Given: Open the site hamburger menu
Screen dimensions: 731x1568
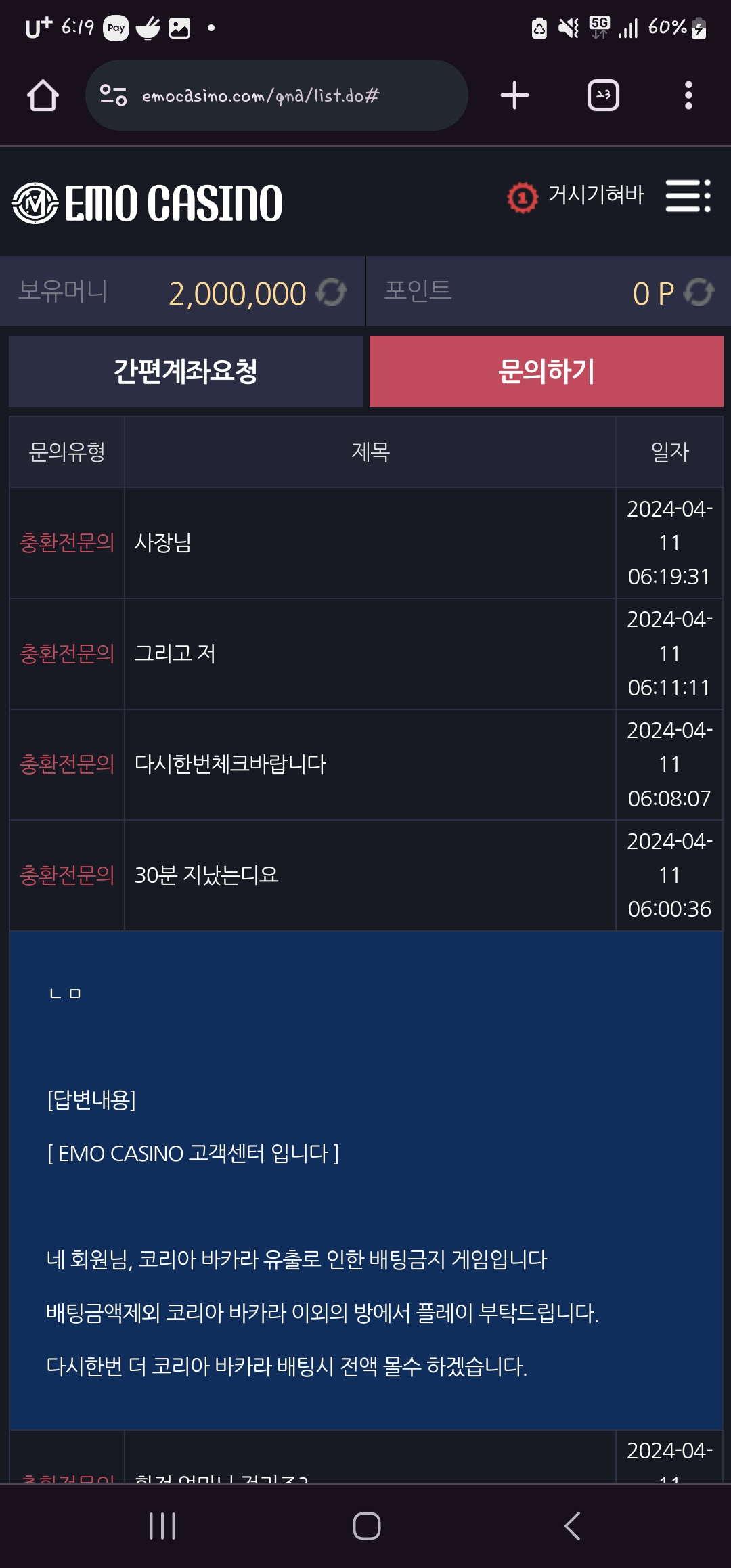Looking at the screenshot, I should click(688, 196).
